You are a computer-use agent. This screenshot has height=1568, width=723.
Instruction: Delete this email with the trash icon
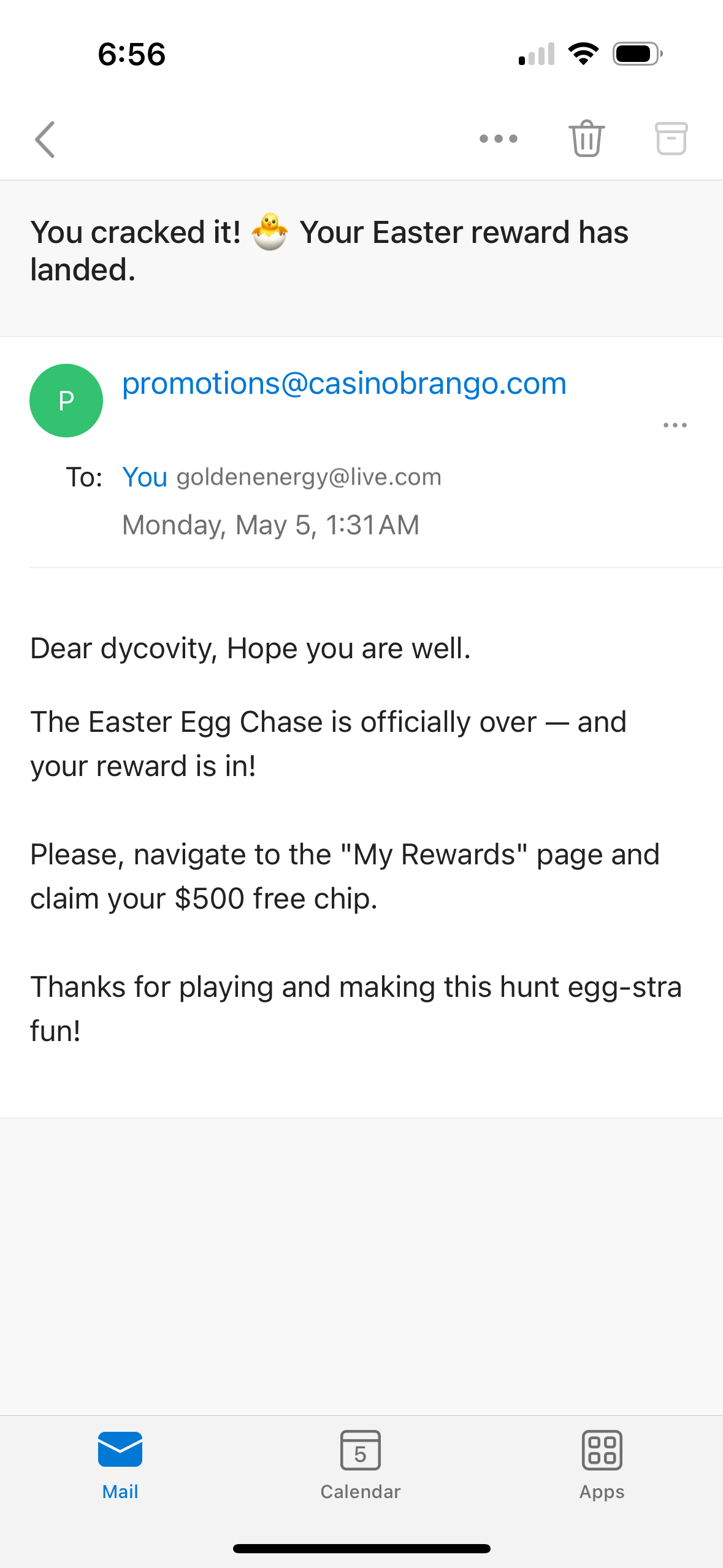[586, 139]
